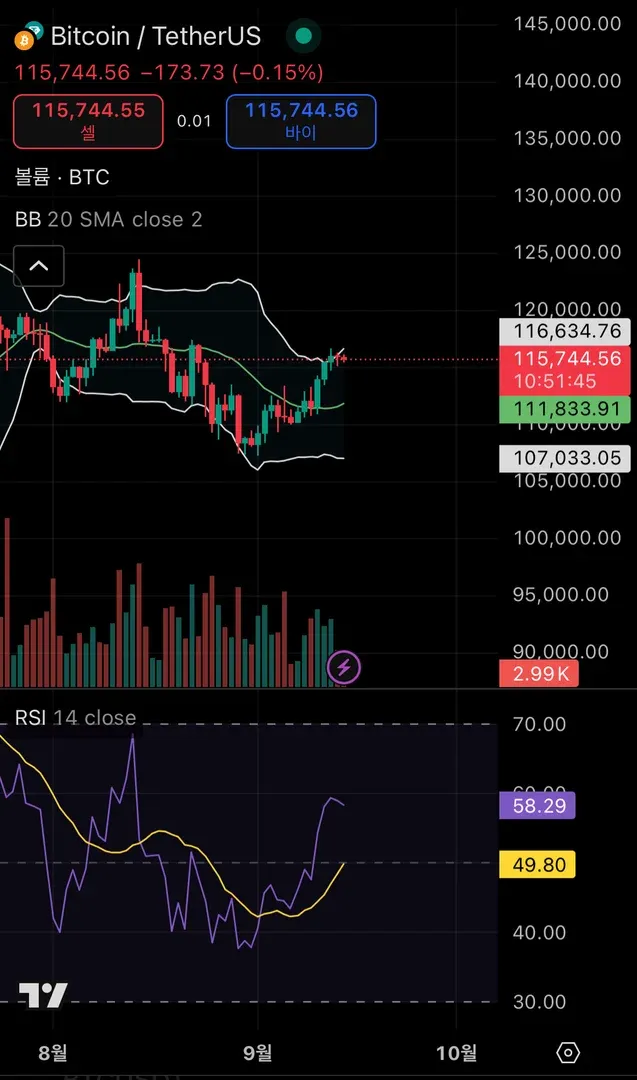This screenshot has width=637, height=1080.
Task: Collapse the indicator legend with the chevron
Action: tap(38, 266)
